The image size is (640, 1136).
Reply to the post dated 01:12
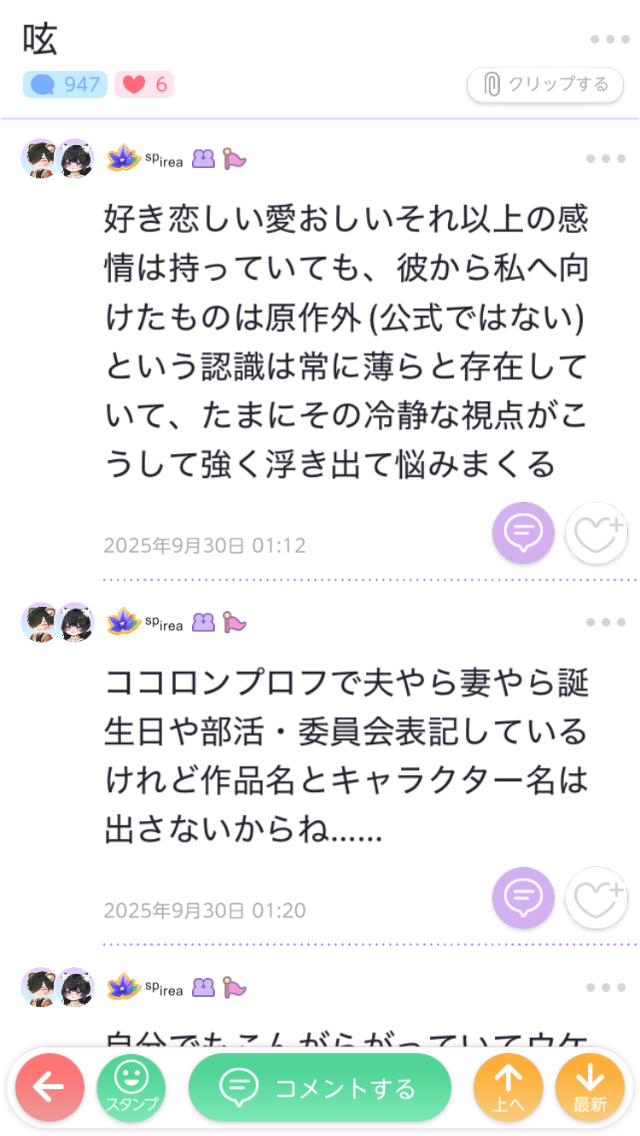tap(522, 533)
